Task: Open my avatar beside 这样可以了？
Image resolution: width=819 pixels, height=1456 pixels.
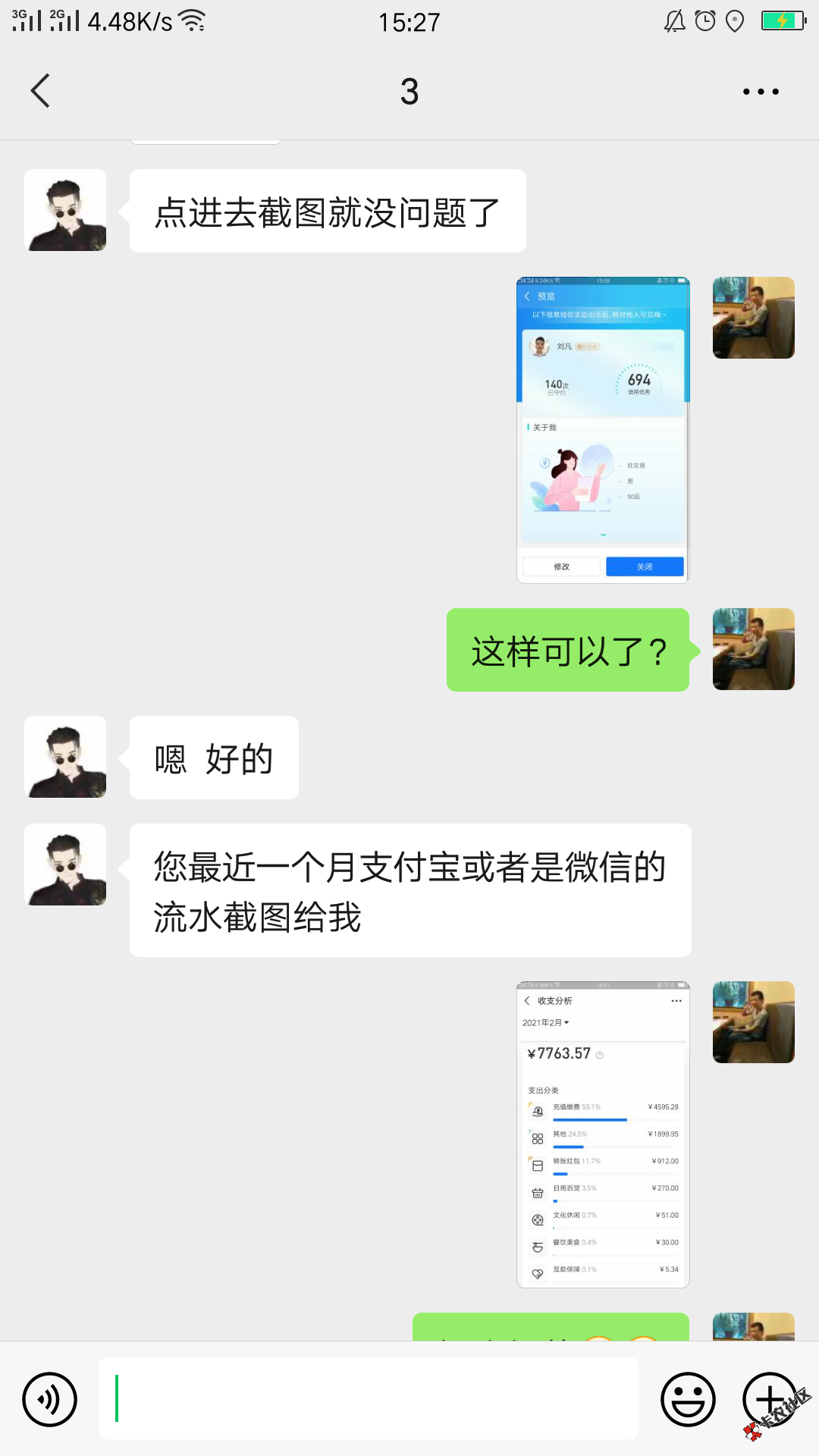Action: pos(753,649)
